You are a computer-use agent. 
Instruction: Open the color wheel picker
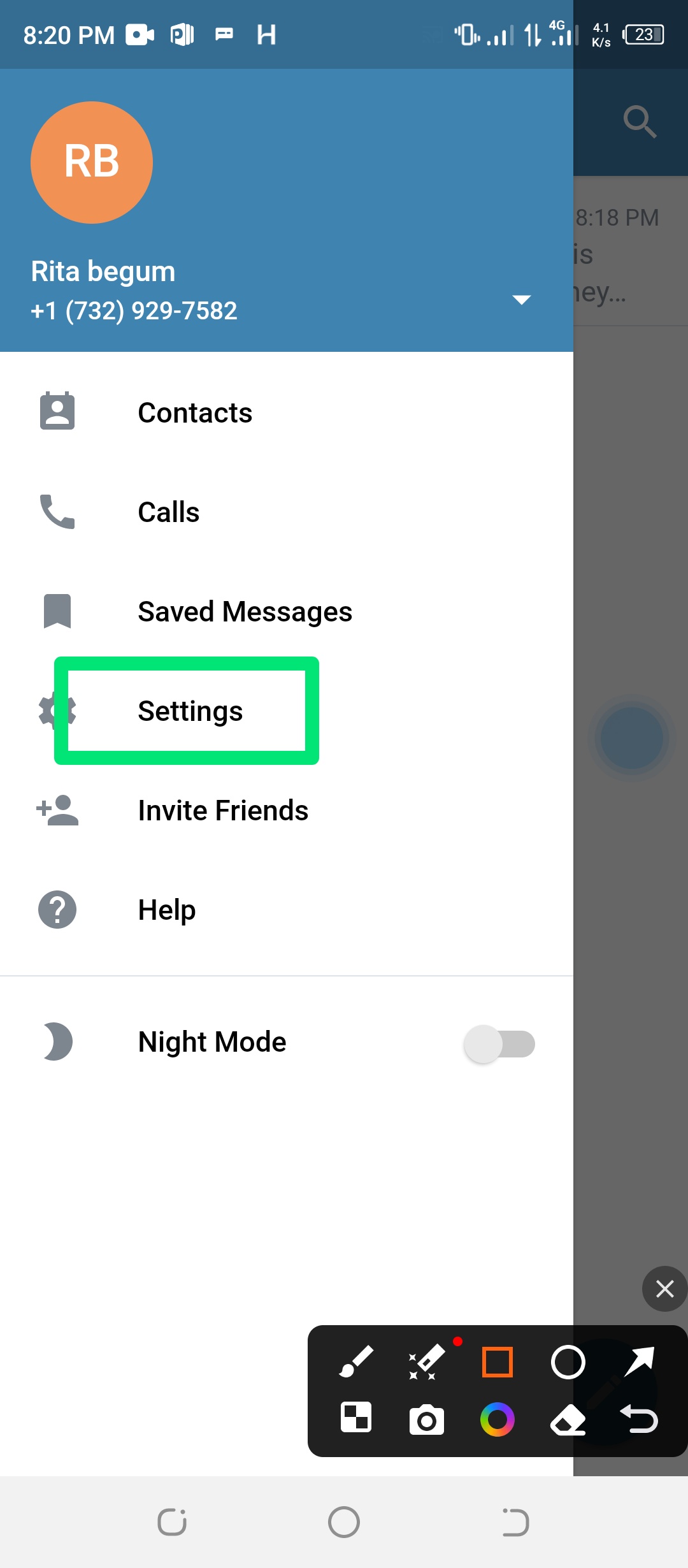point(498,1419)
